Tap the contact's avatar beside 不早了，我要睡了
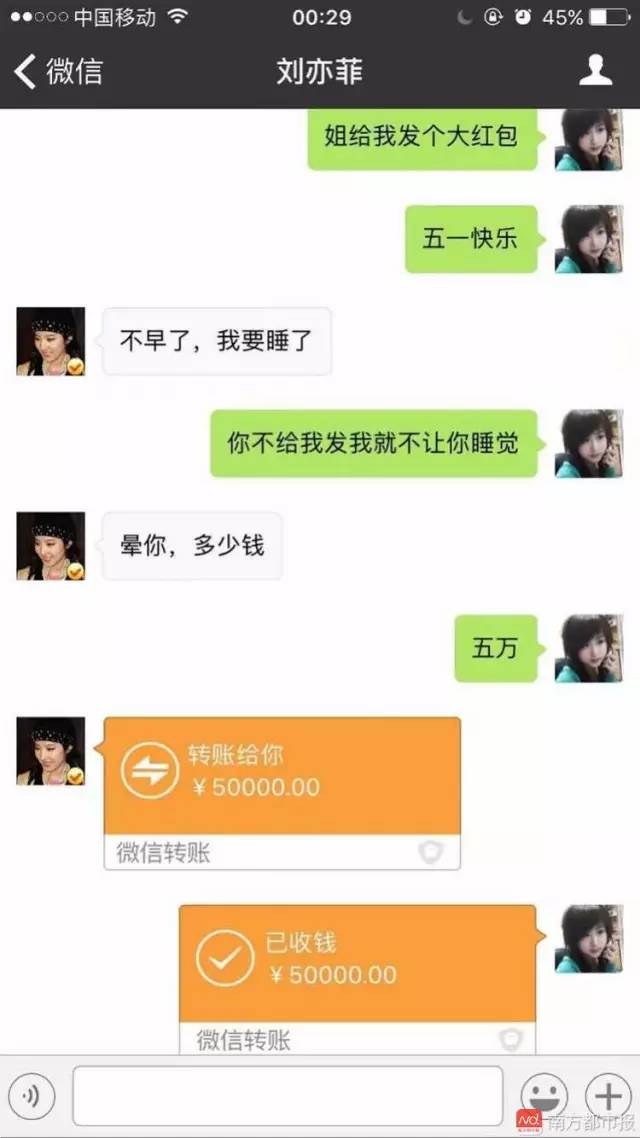The height and width of the screenshot is (1138, 640). tap(50, 342)
